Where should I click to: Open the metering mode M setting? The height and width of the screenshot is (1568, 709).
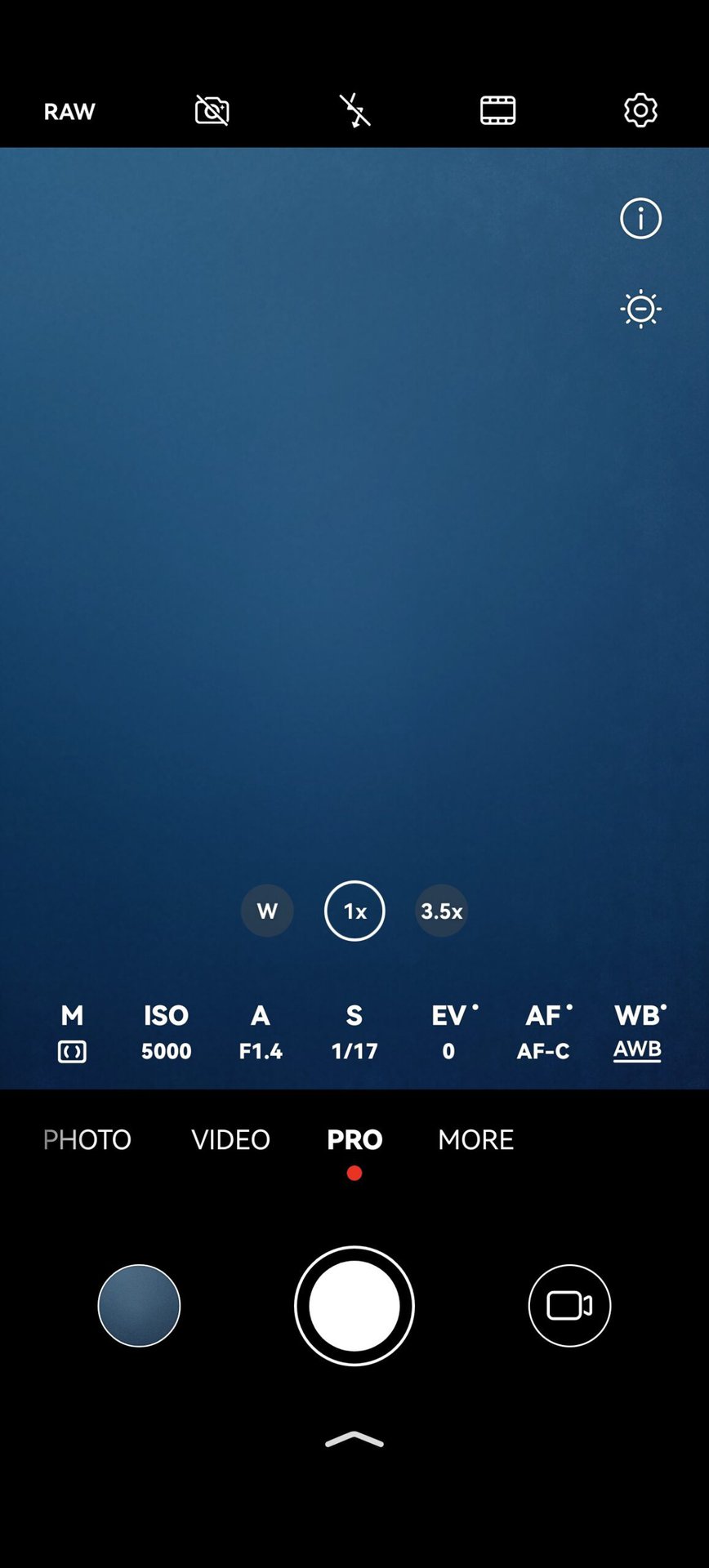(x=72, y=1032)
